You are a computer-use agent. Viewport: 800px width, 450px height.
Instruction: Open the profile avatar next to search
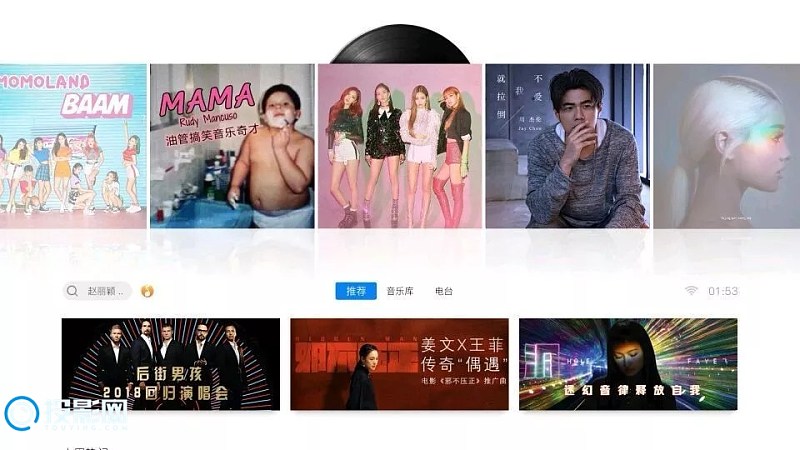(148, 291)
